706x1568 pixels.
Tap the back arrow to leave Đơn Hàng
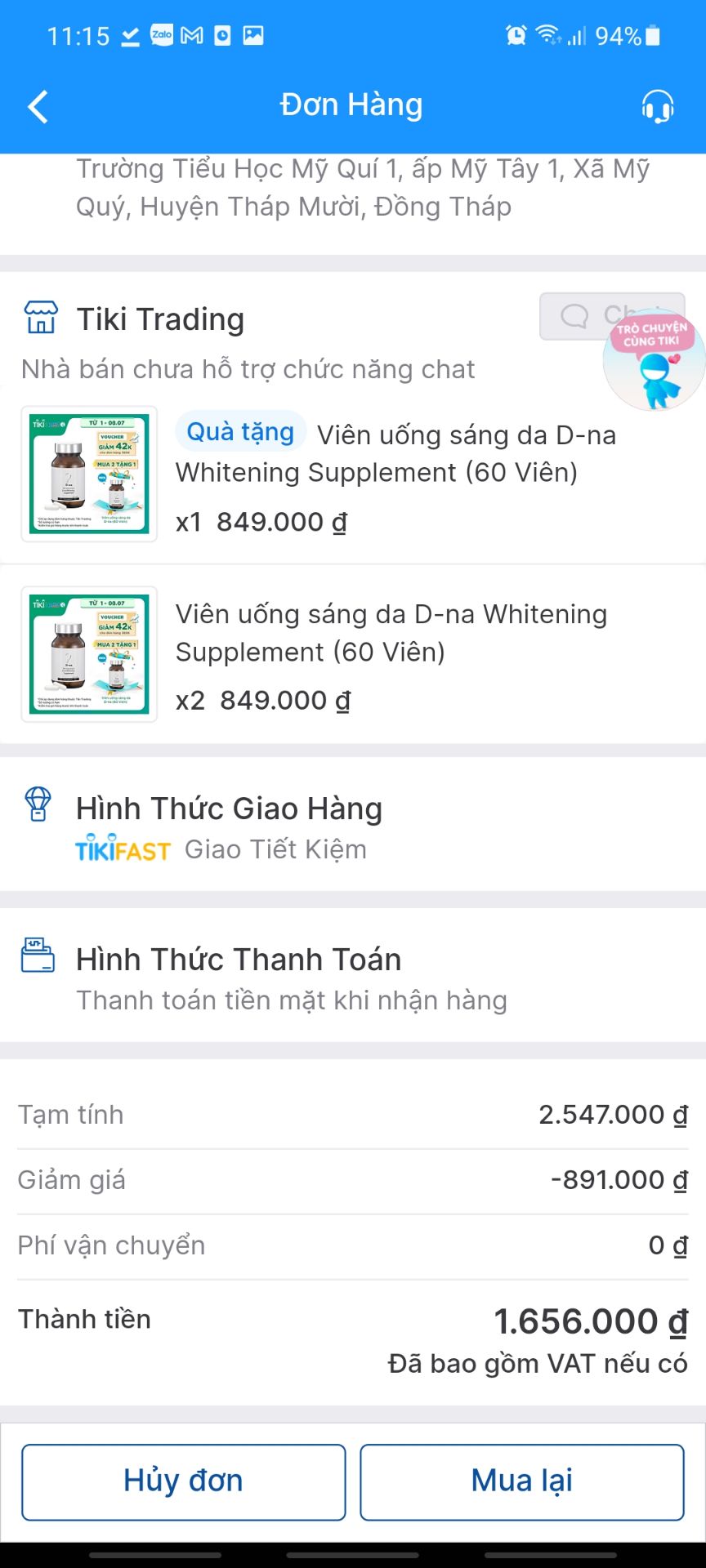pyautogui.click(x=36, y=106)
